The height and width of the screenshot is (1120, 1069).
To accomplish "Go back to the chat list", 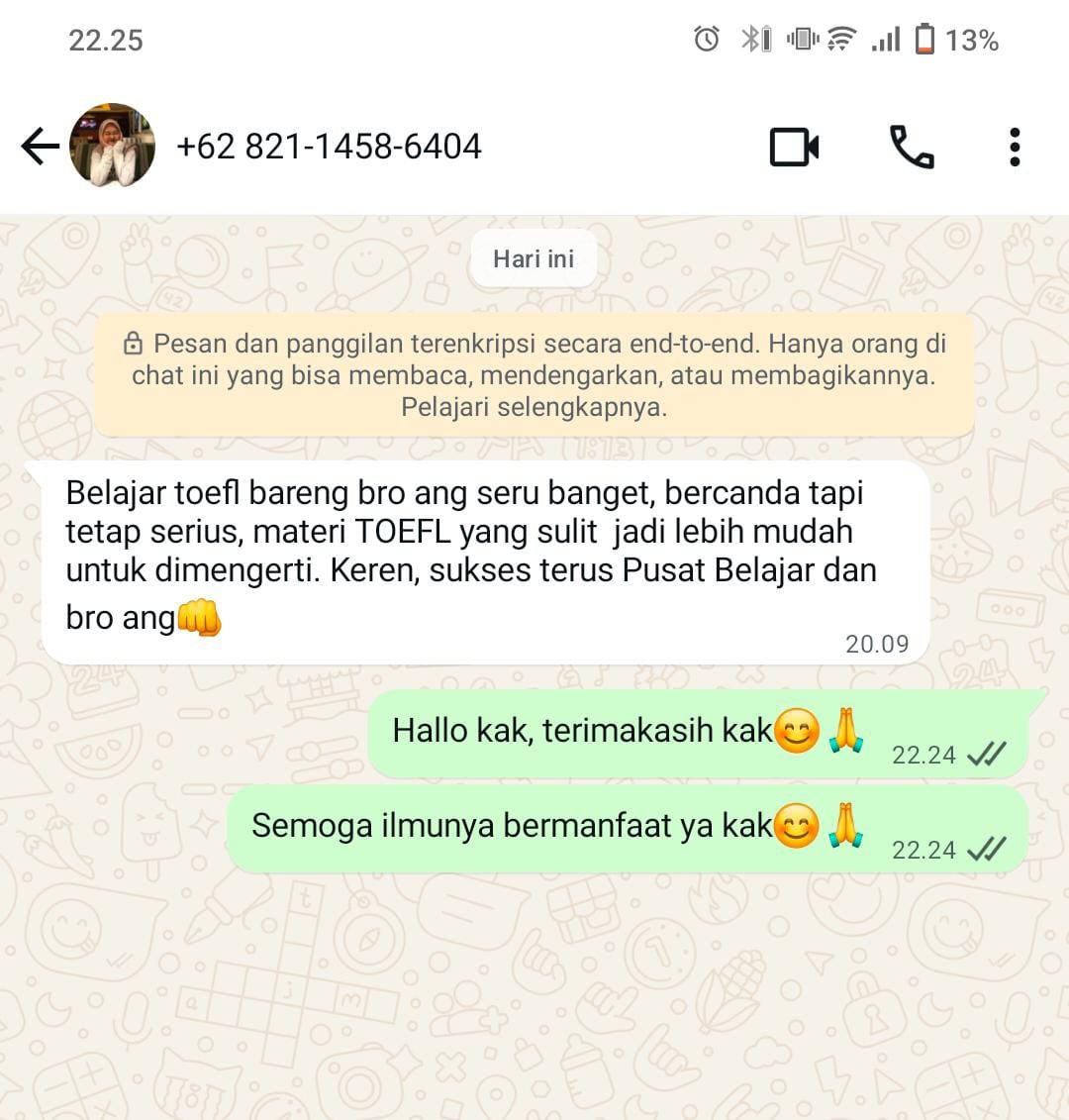I will [40, 147].
